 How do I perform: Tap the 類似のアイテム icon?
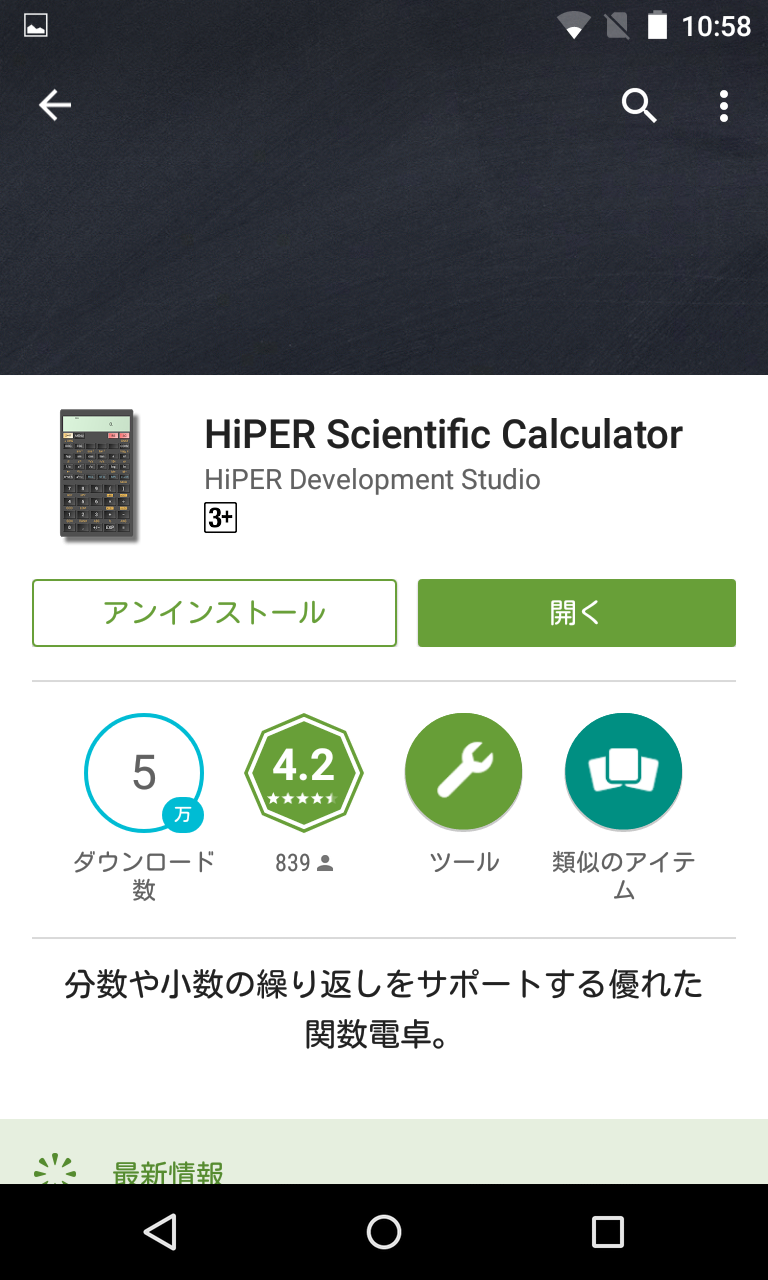pyautogui.click(x=622, y=771)
